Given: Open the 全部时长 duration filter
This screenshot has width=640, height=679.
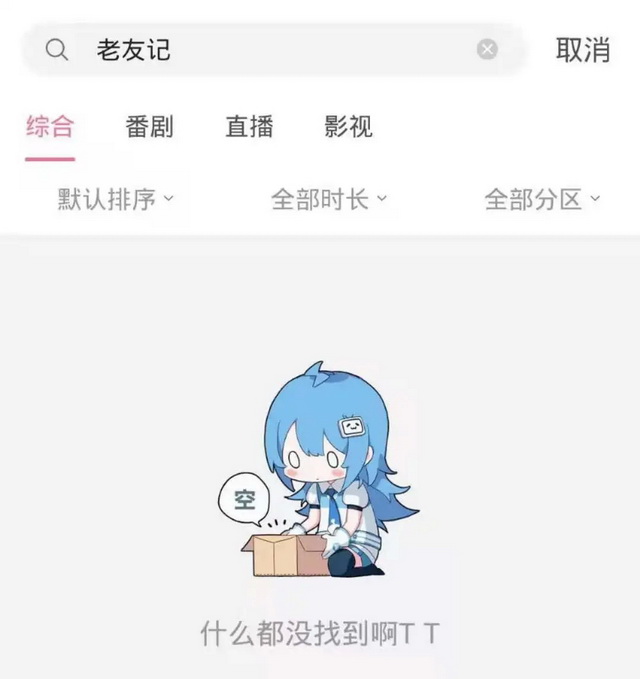Looking at the screenshot, I should click(x=329, y=199).
